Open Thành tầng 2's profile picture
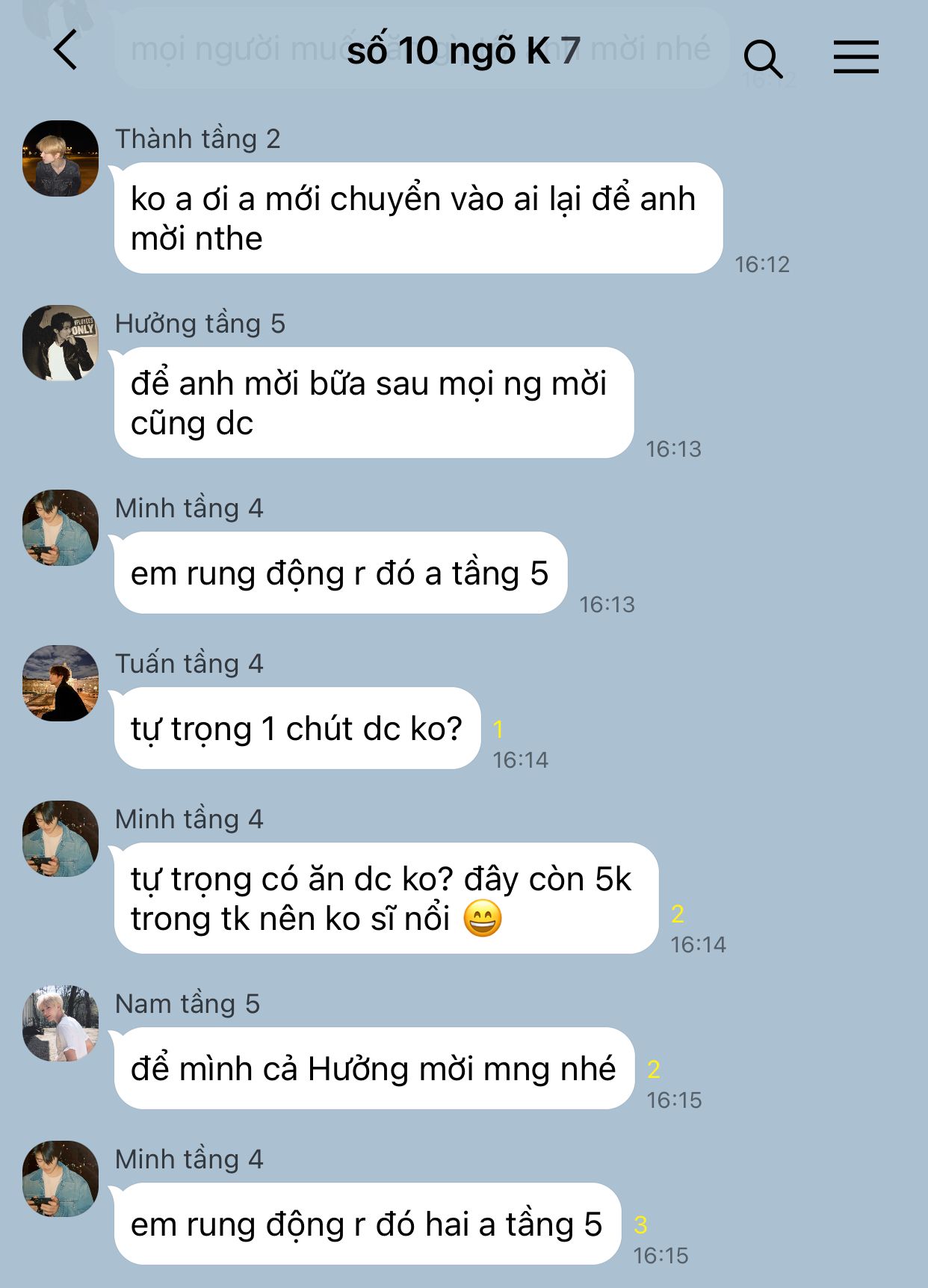Screen dimensions: 928x1288 (61, 158)
